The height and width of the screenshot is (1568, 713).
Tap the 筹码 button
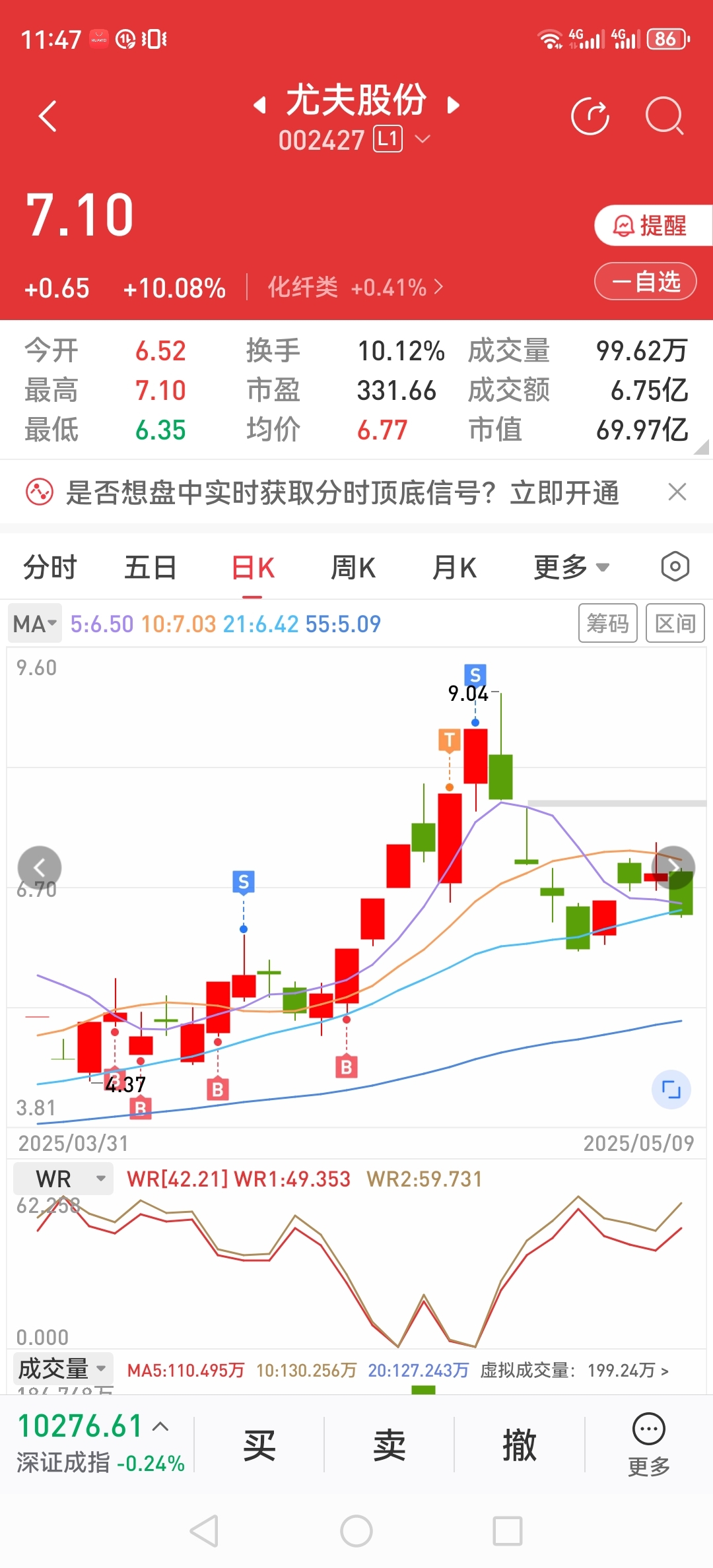coord(608,623)
